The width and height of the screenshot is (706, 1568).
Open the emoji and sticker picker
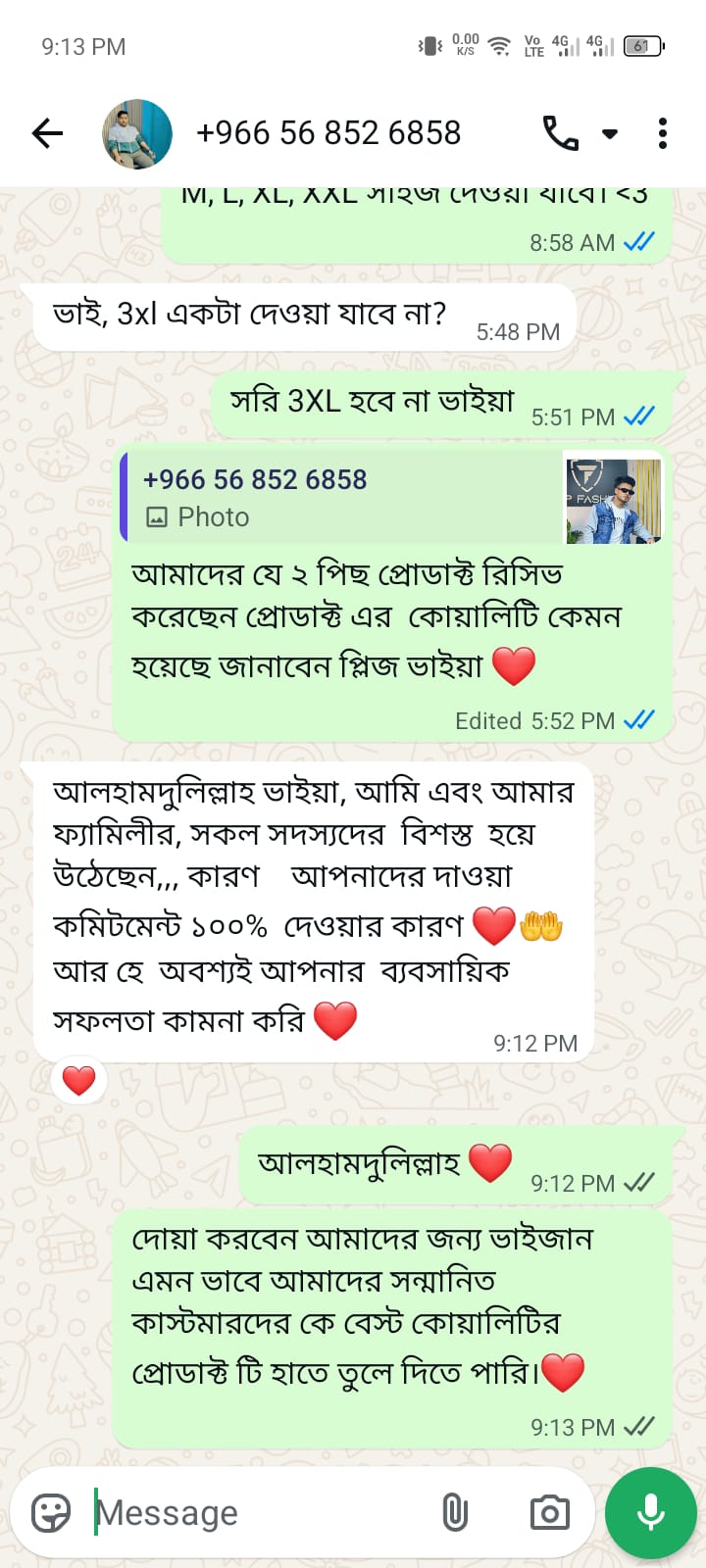pyautogui.click(x=51, y=1512)
